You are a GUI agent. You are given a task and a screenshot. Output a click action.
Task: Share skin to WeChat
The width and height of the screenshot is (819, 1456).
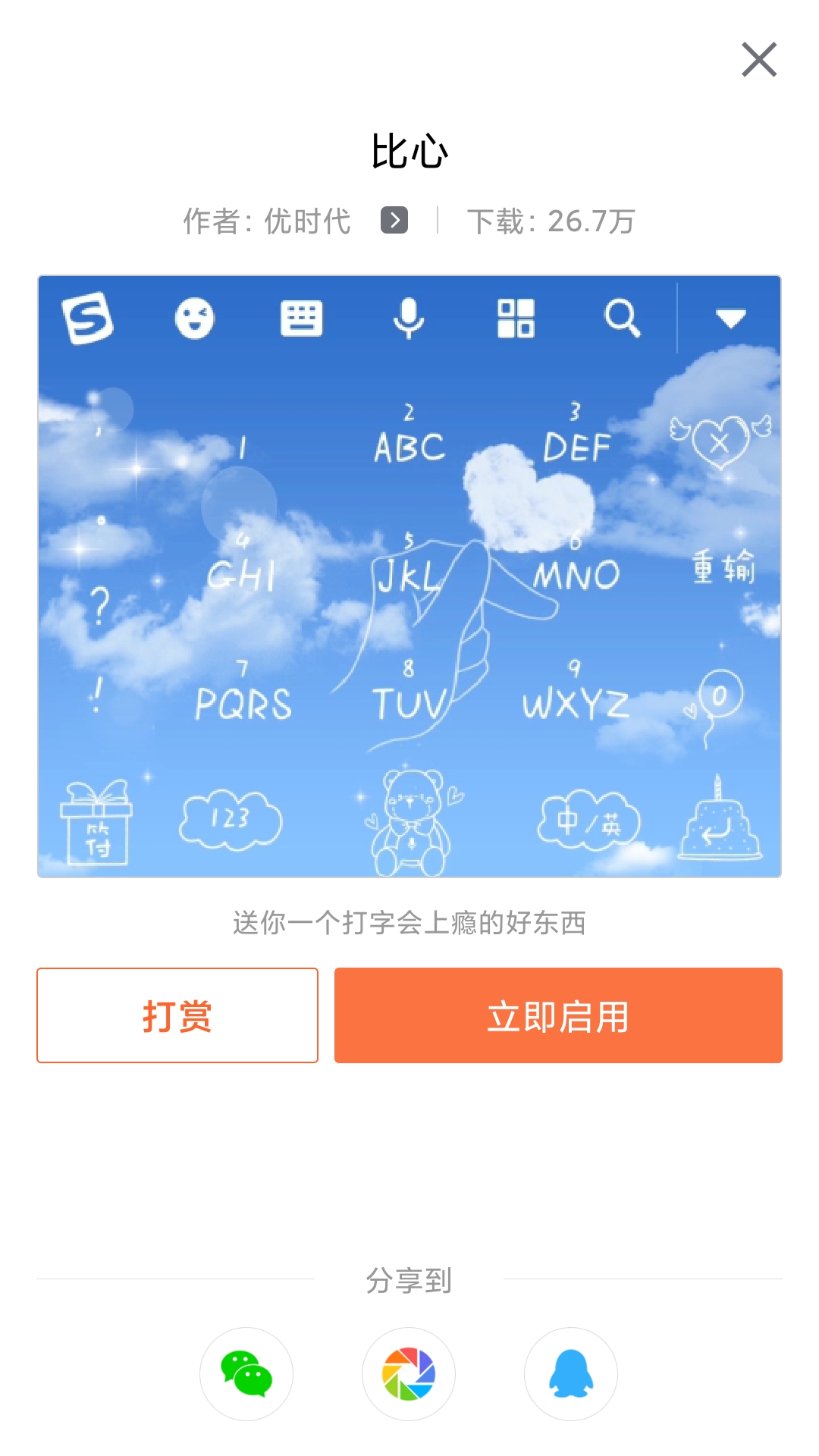pos(246,1373)
